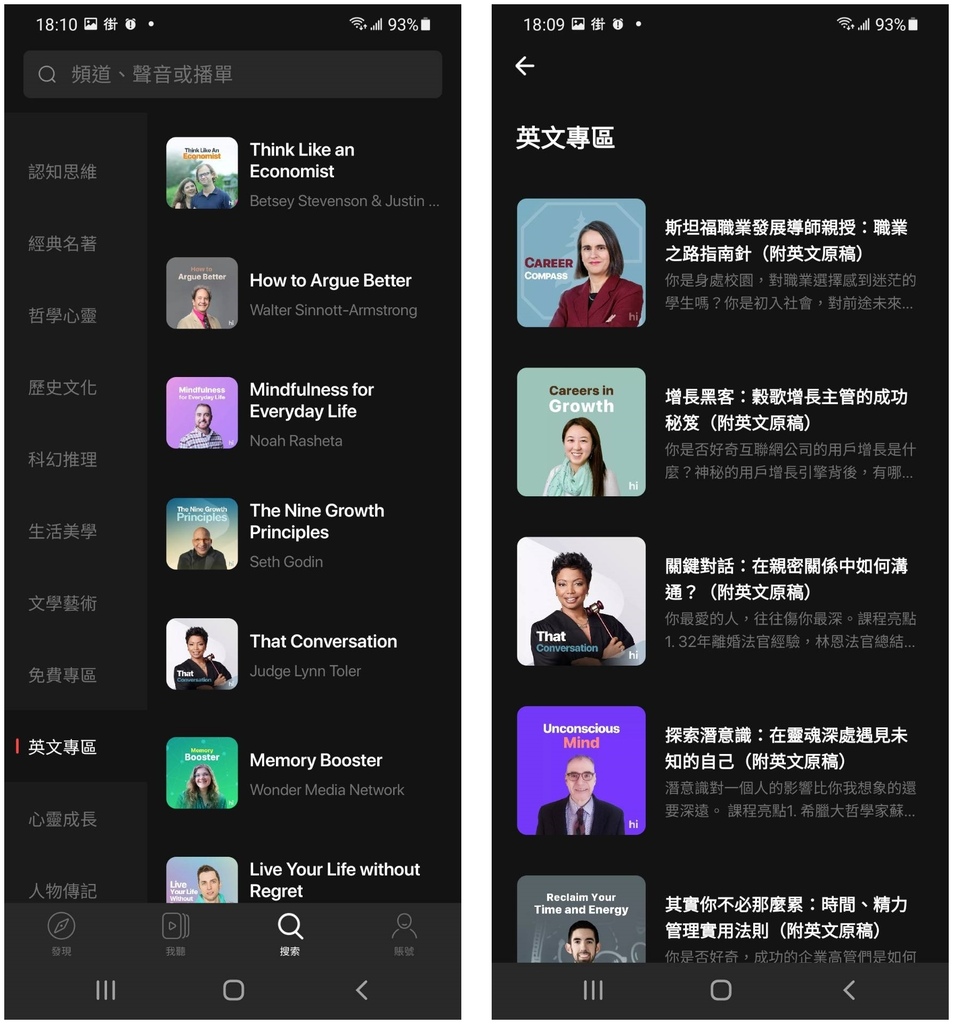The height and width of the screenshot is (1024, 953).
Task: Choose the 歷史文化 category
Action: 63,388
